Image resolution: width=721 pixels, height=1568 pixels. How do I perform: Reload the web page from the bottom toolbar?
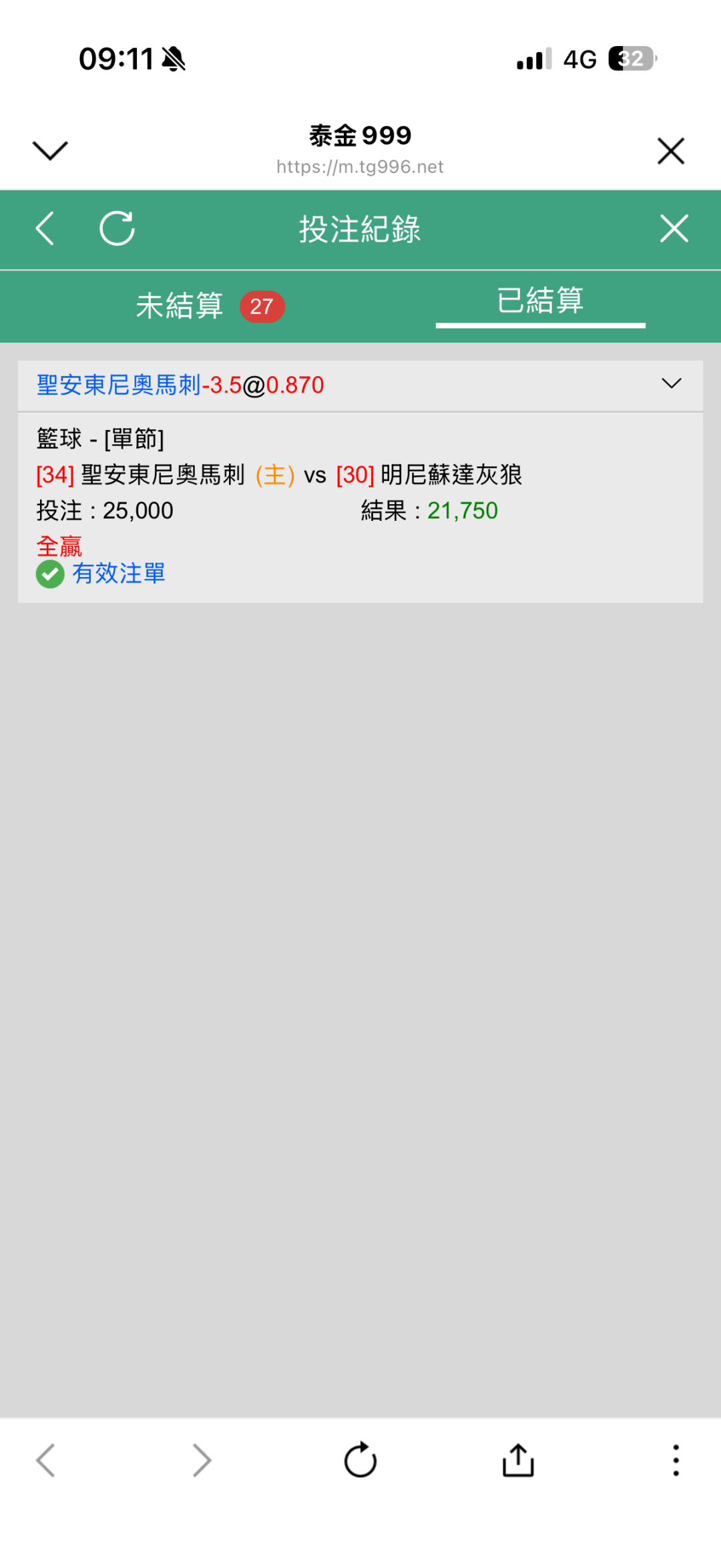(x=360, y=1459)
